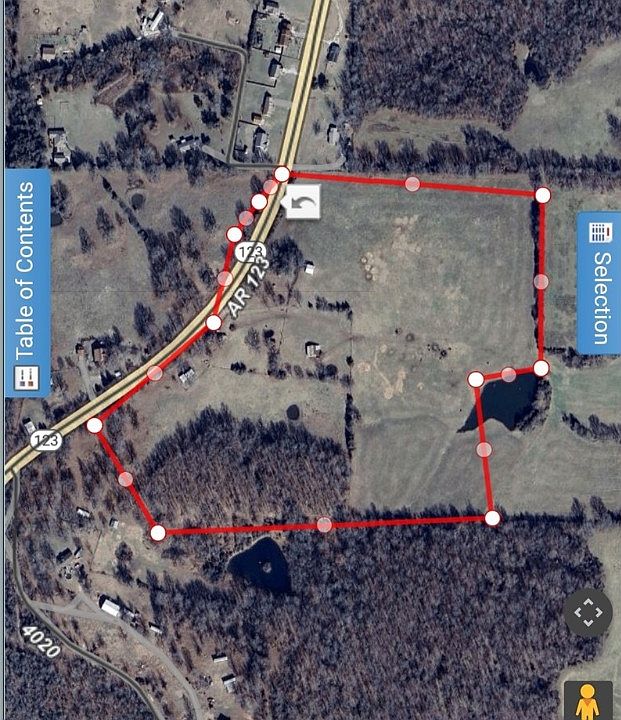Open Street View pegman

click(x=588, y=700)
